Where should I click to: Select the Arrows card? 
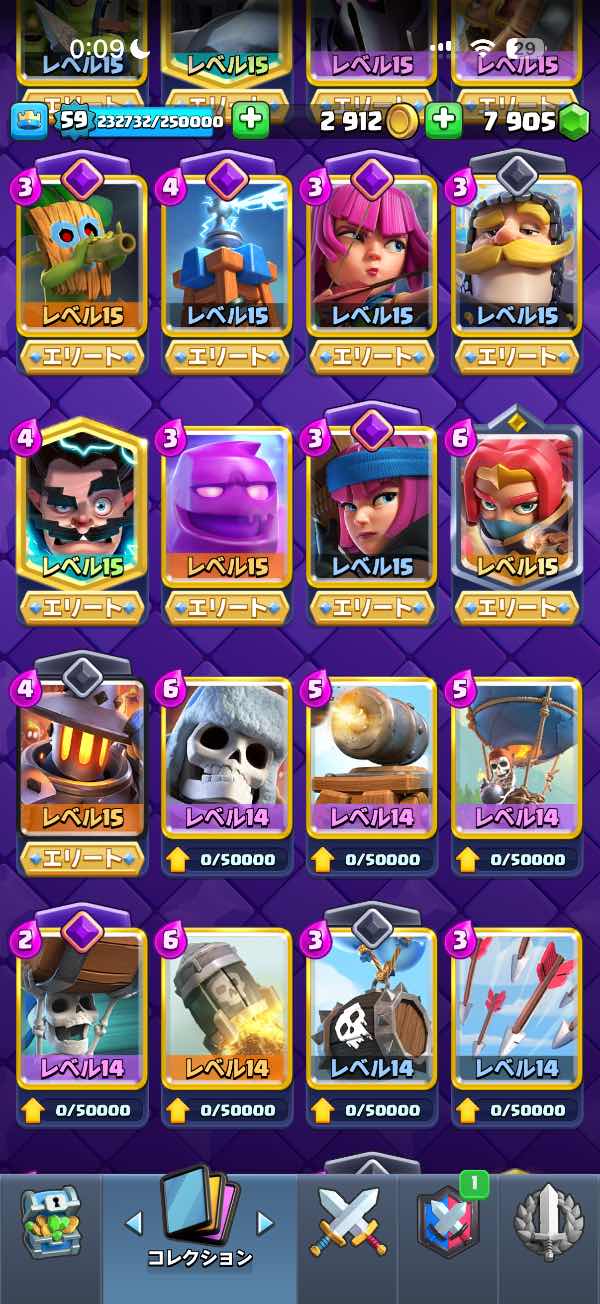pos(516,1005)
